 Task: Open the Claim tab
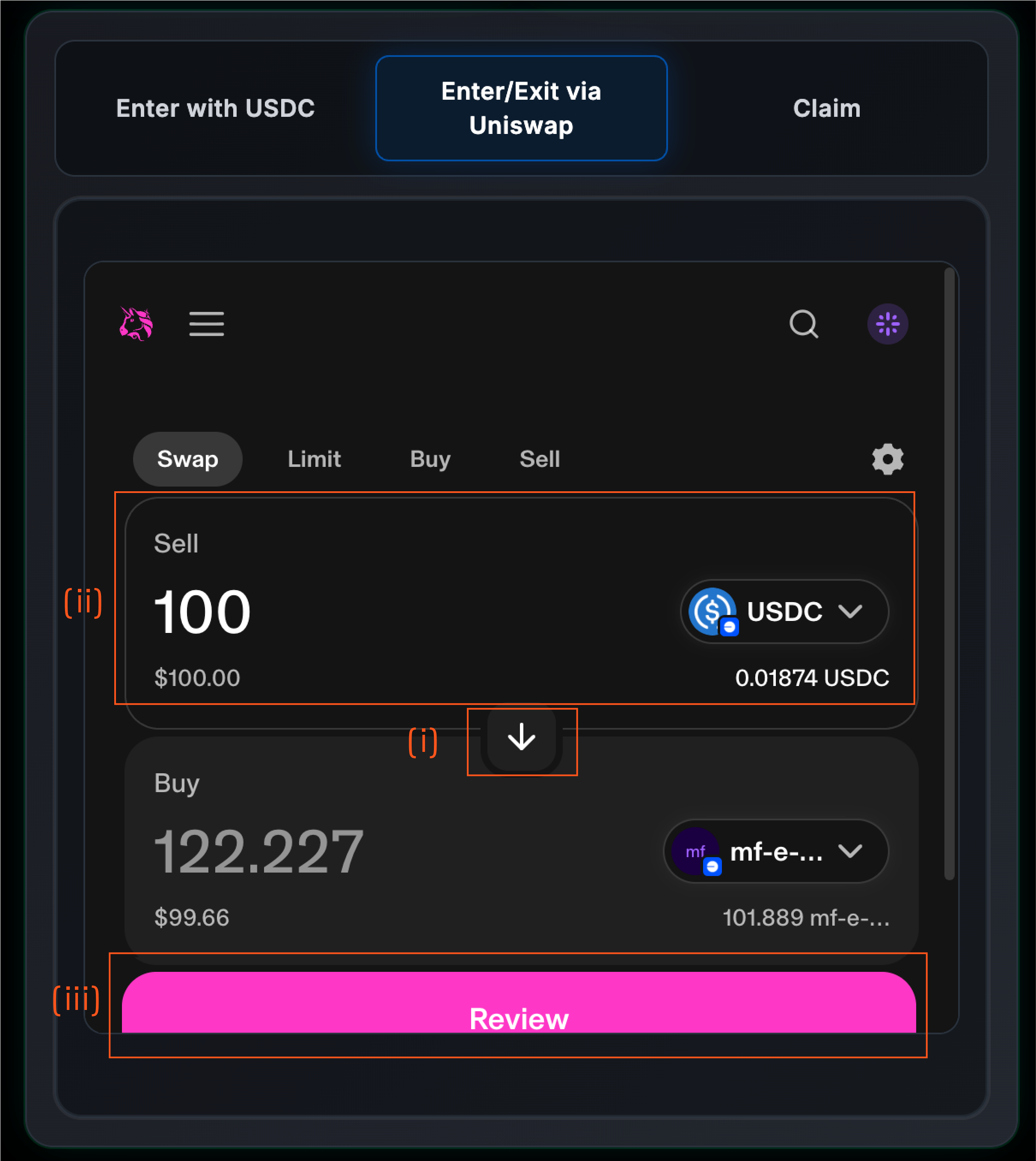click(x=826, y=108)
